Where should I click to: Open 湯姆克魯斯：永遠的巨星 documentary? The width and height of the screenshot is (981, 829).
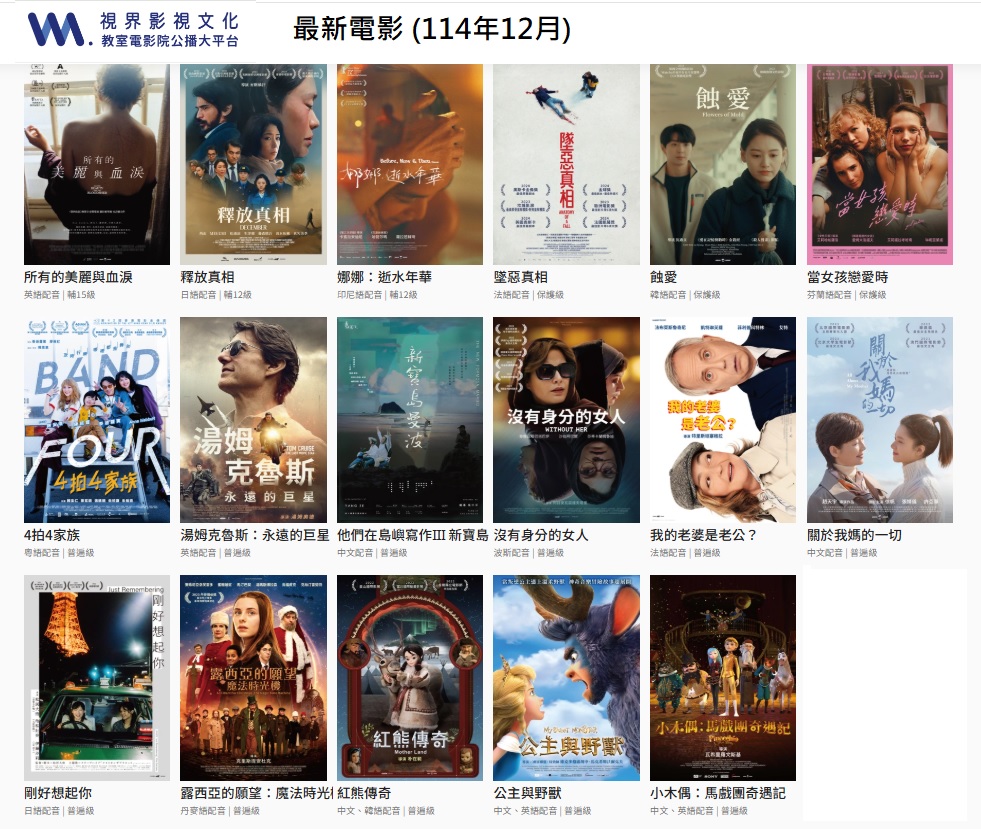253,420
